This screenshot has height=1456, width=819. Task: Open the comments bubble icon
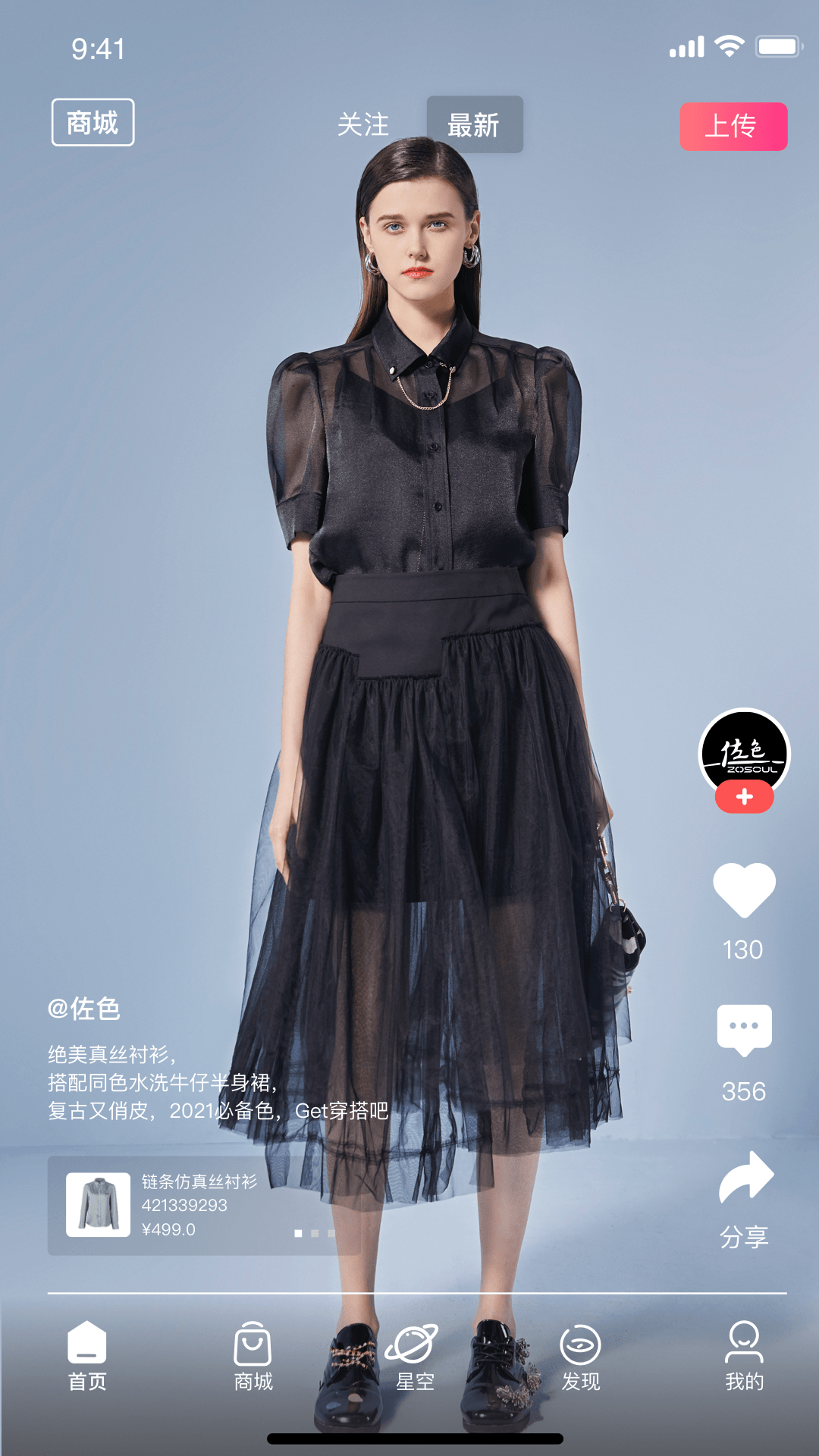pos(744,1029)
